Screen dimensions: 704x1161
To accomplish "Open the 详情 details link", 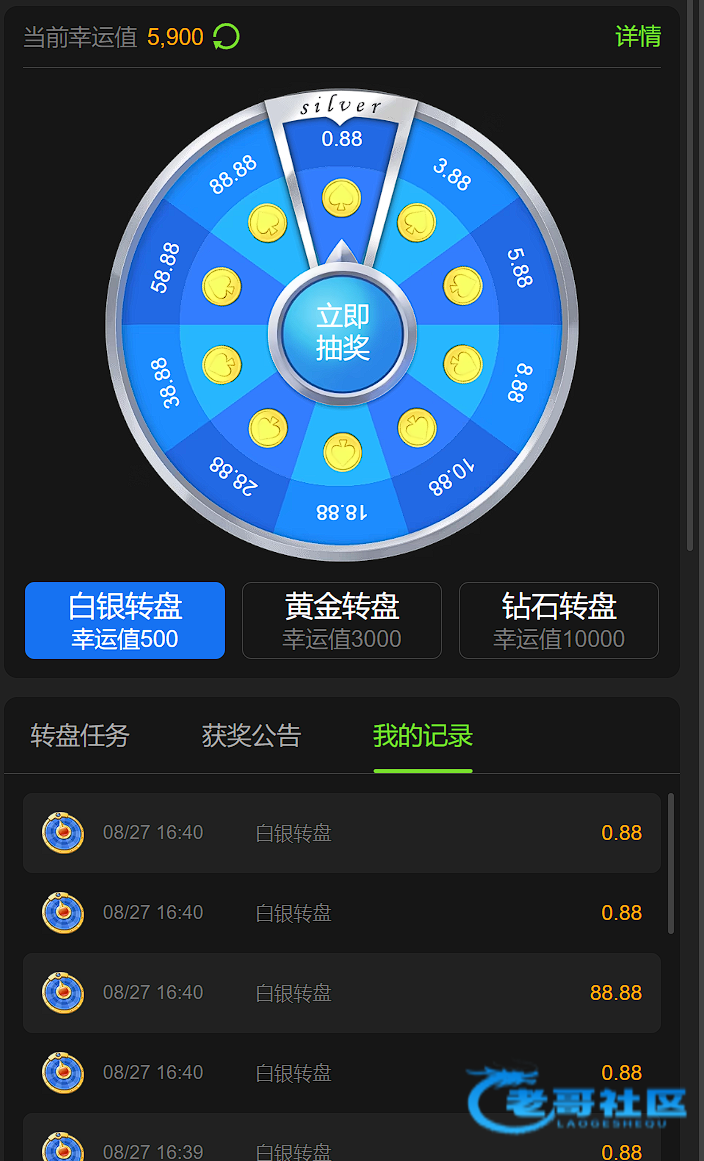I will [637, 37].
